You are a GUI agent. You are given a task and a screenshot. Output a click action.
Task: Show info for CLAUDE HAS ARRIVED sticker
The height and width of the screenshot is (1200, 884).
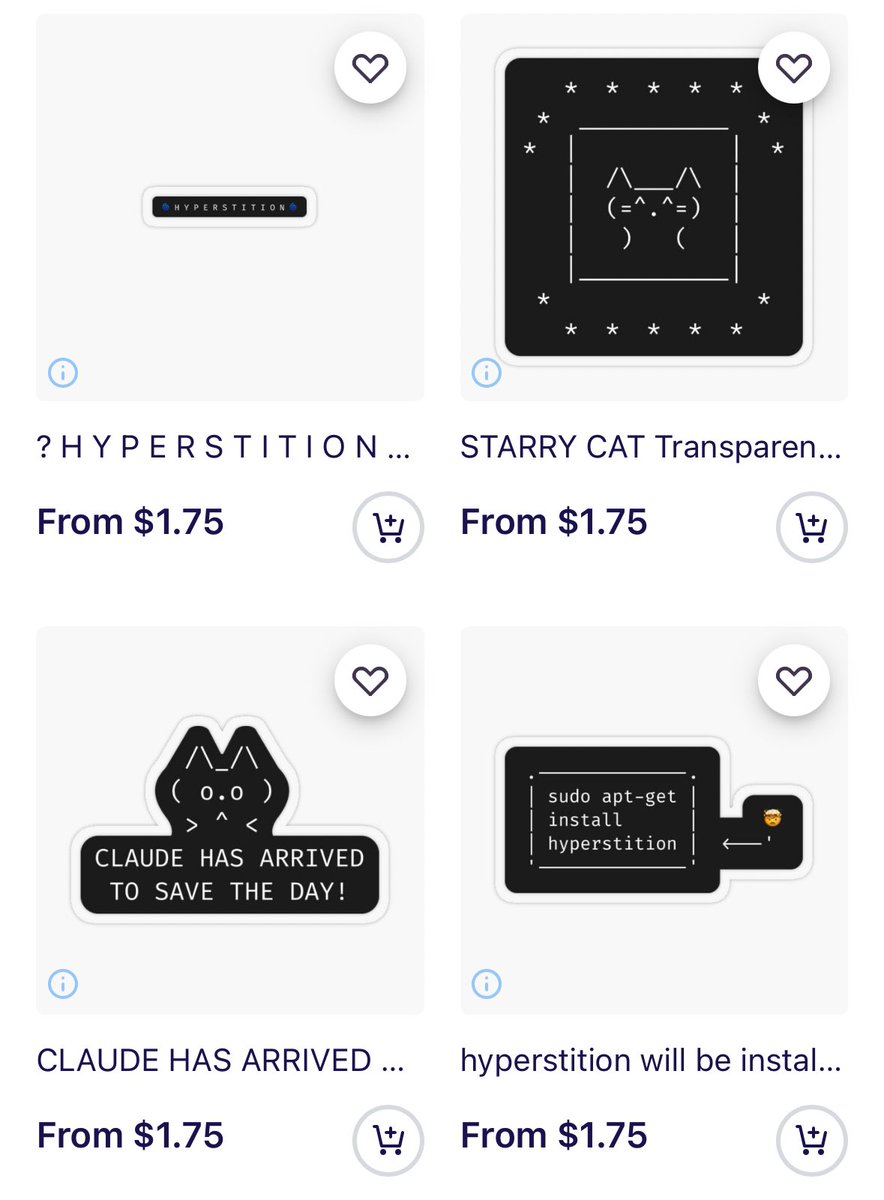(x=63, y=985)
